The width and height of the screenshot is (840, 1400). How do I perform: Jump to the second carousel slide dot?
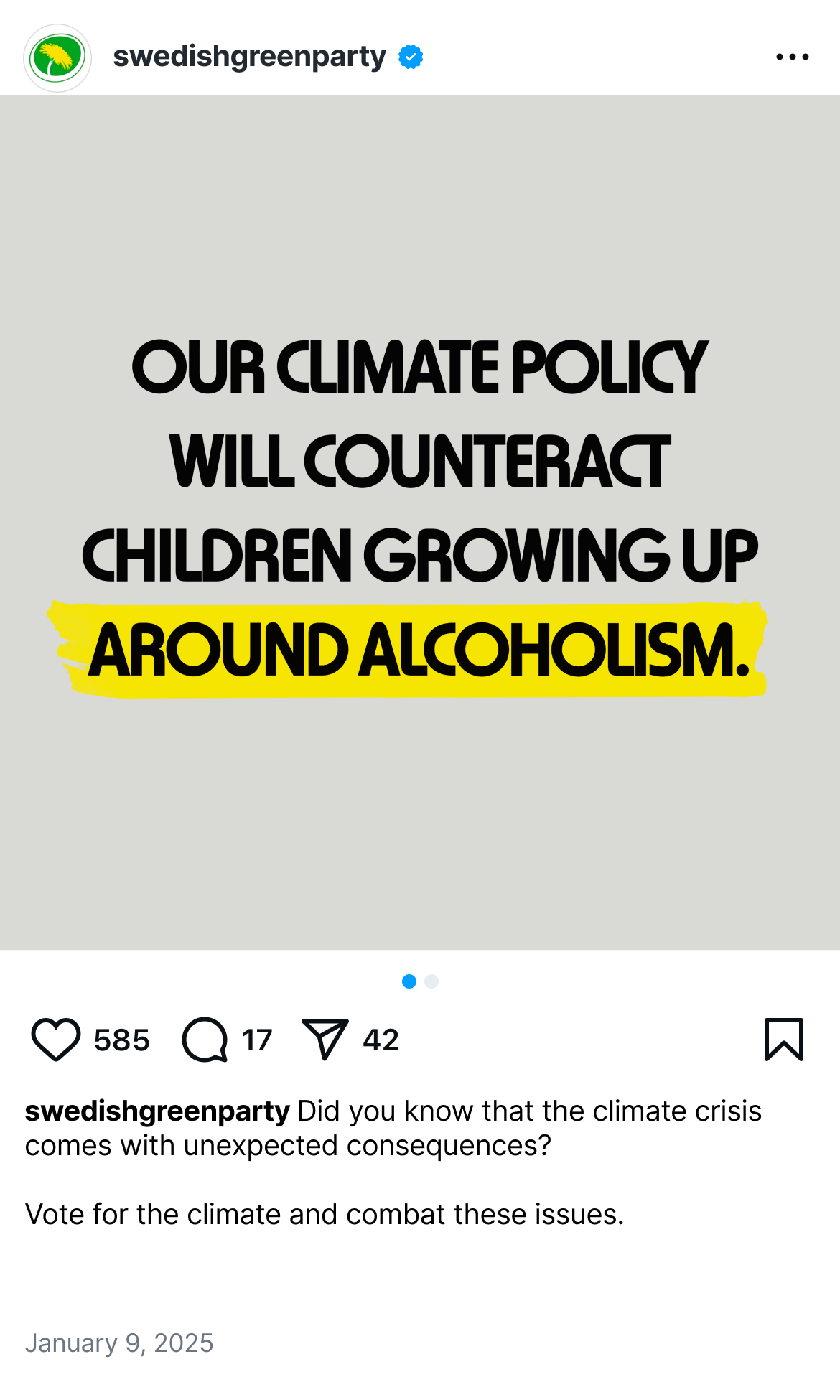[431, 981]
